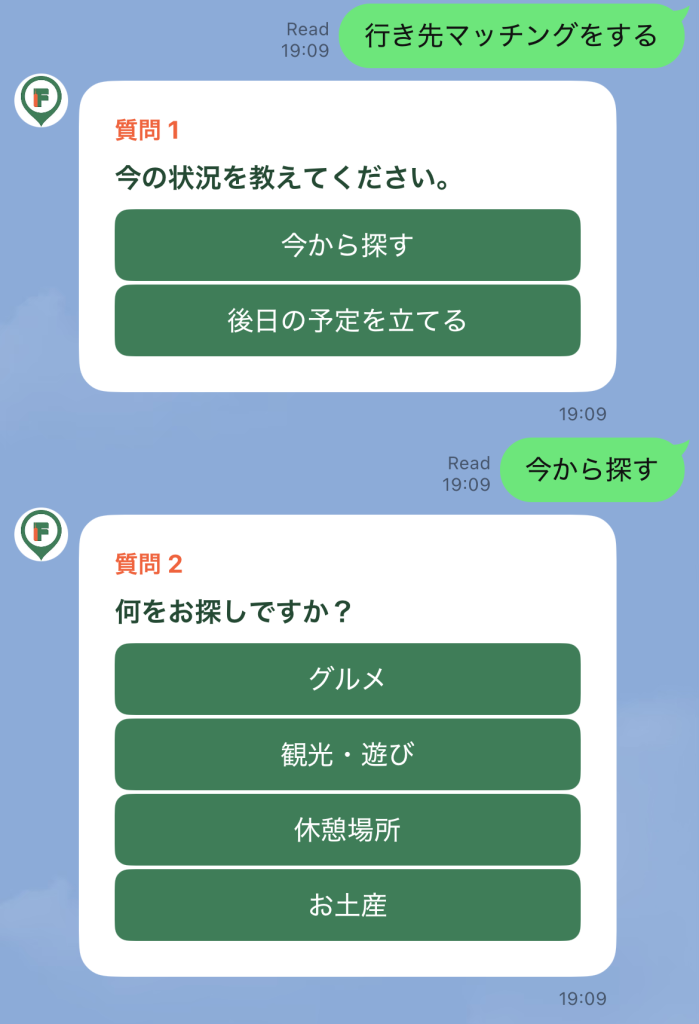
Task: Choose 後日の予定を立てる option
Action: click(x=347, y=321)
